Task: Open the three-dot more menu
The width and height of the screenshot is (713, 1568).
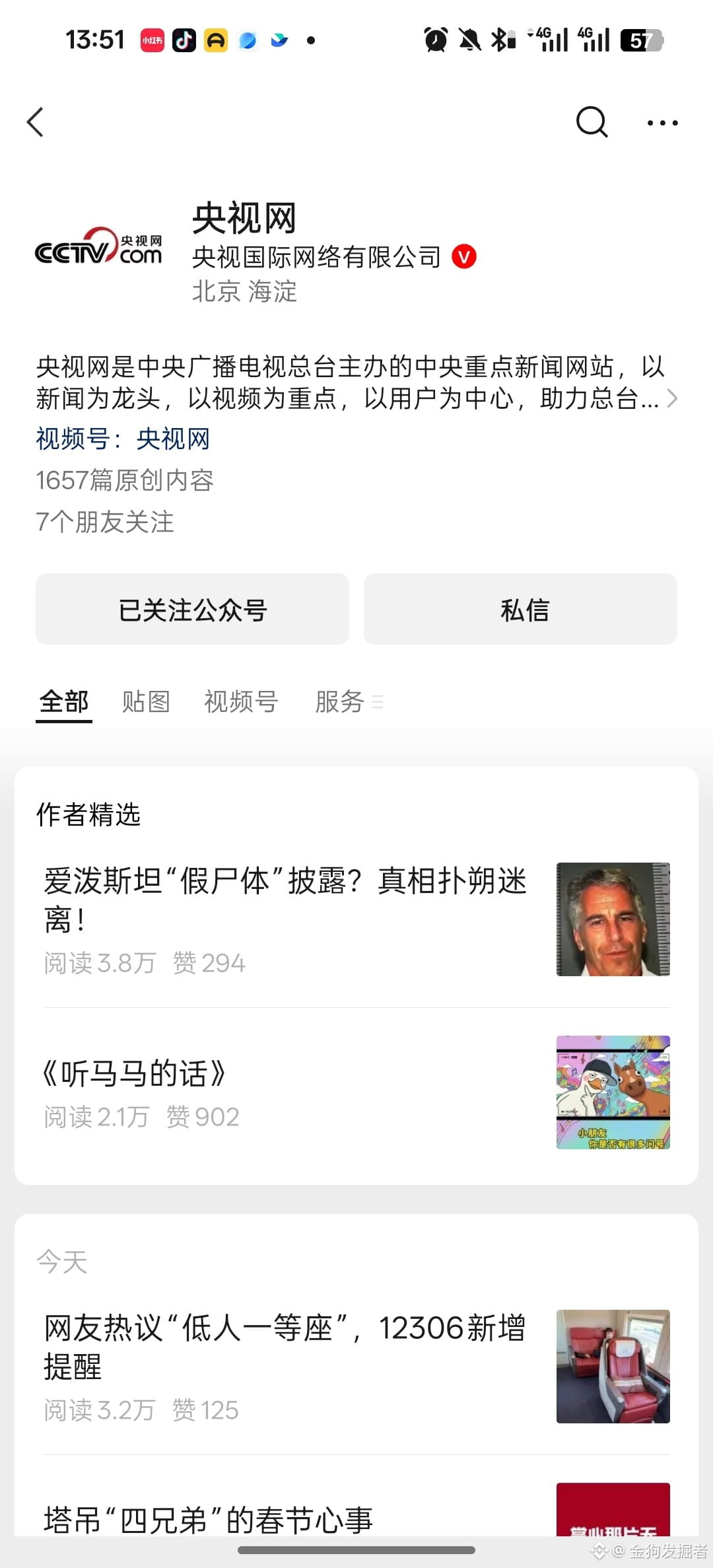Action: pyautogui.click(x=662, y=123)
